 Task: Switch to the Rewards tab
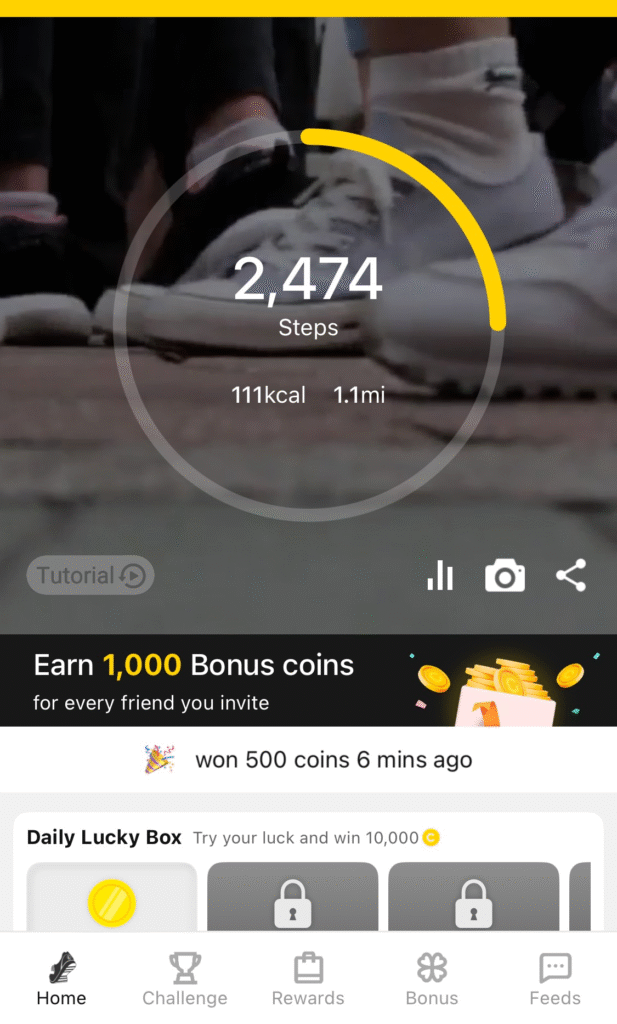(x=308, y=979)
